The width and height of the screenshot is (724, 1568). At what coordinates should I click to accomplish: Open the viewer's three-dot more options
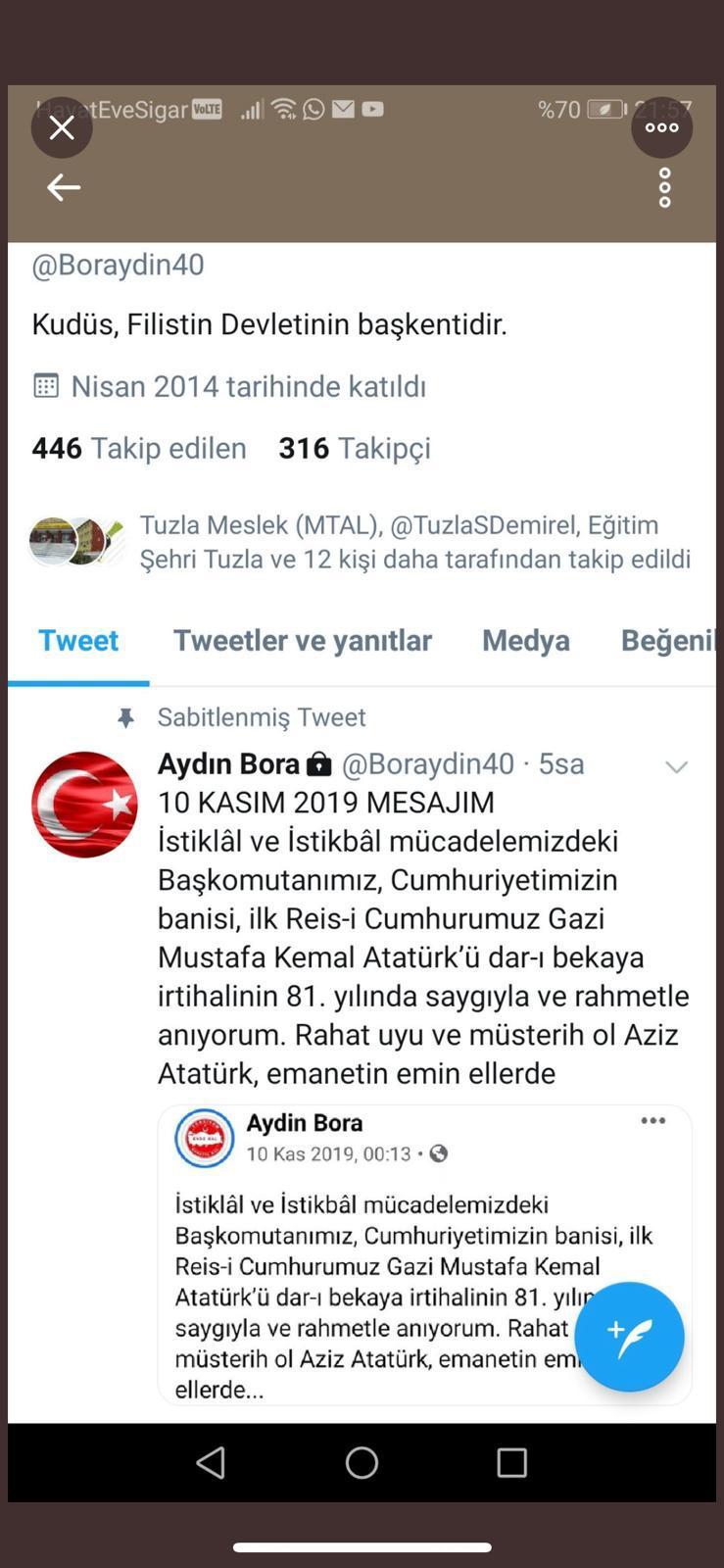tap(661, 127)
